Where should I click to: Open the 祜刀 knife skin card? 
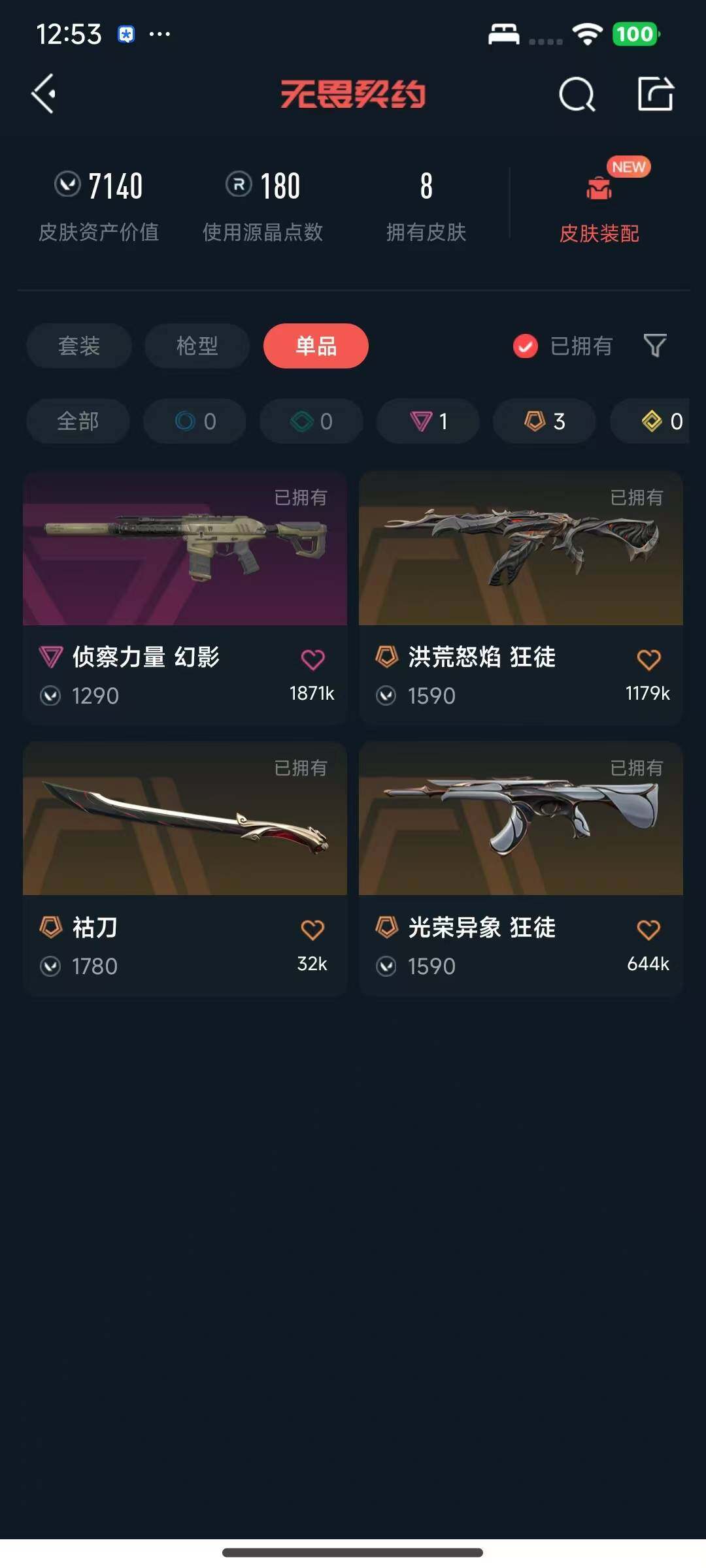185,819
